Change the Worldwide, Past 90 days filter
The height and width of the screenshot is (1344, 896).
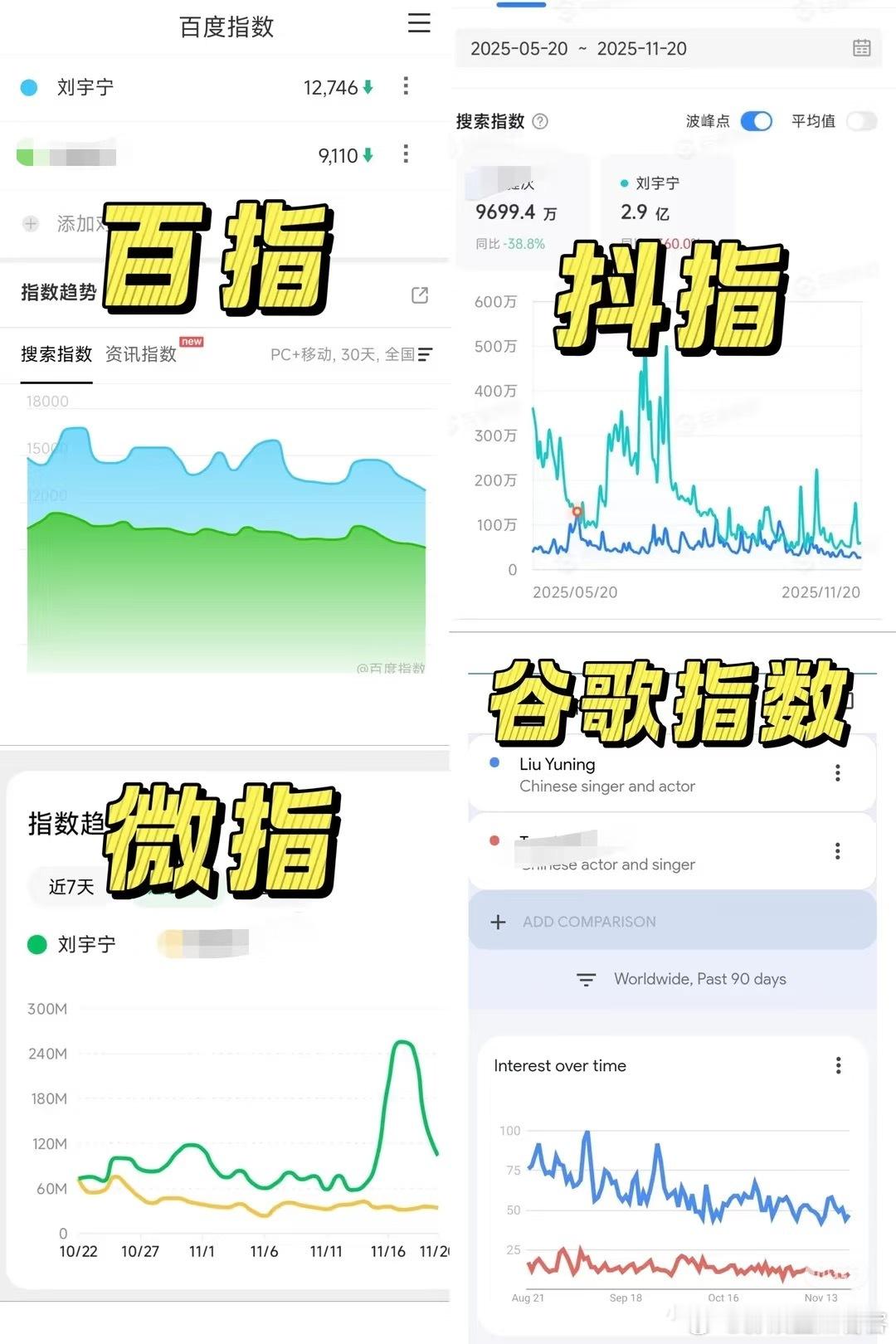(x=699, y=979)
